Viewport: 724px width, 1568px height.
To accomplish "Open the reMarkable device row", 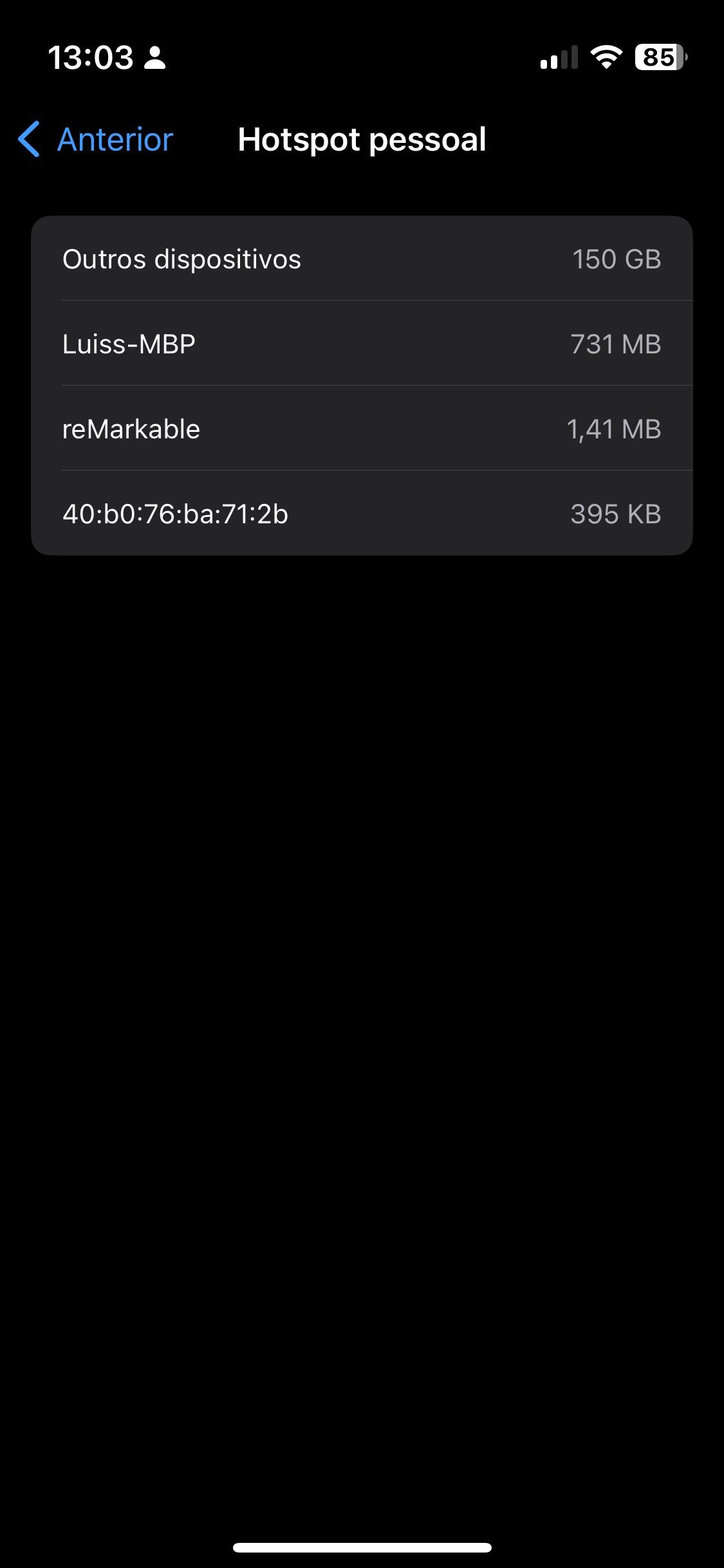I will 362,429.
